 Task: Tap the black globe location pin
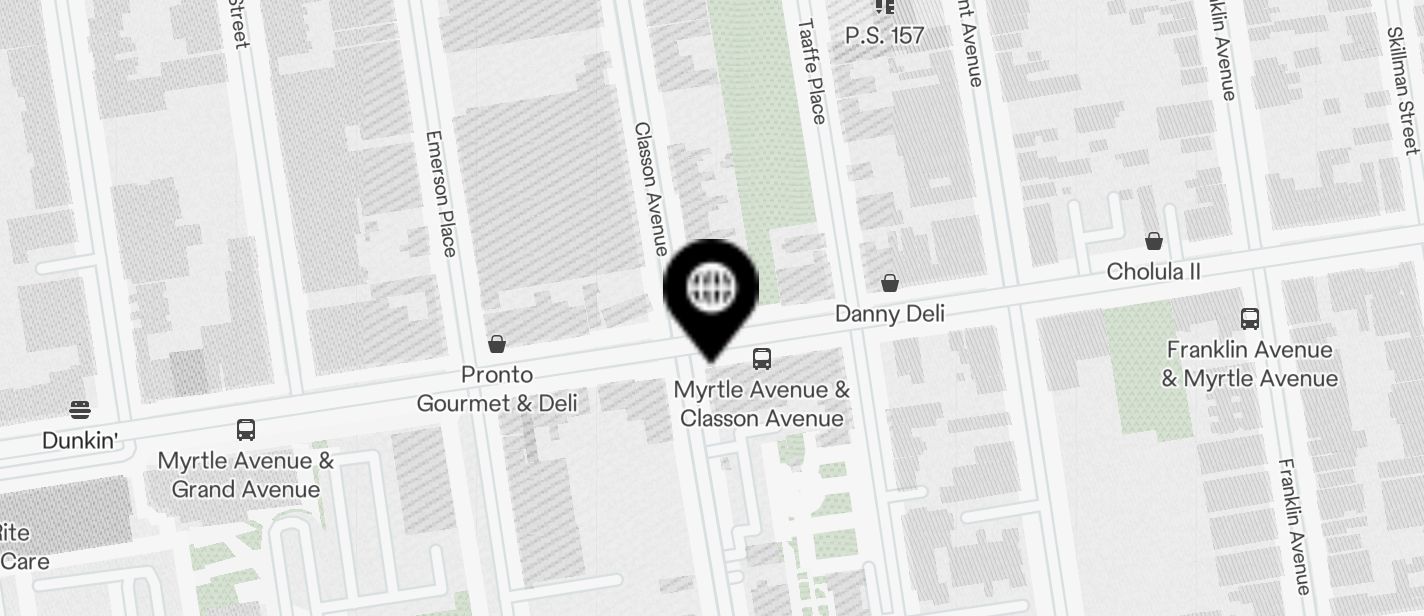pyautogui.click(x=711, y=290)
